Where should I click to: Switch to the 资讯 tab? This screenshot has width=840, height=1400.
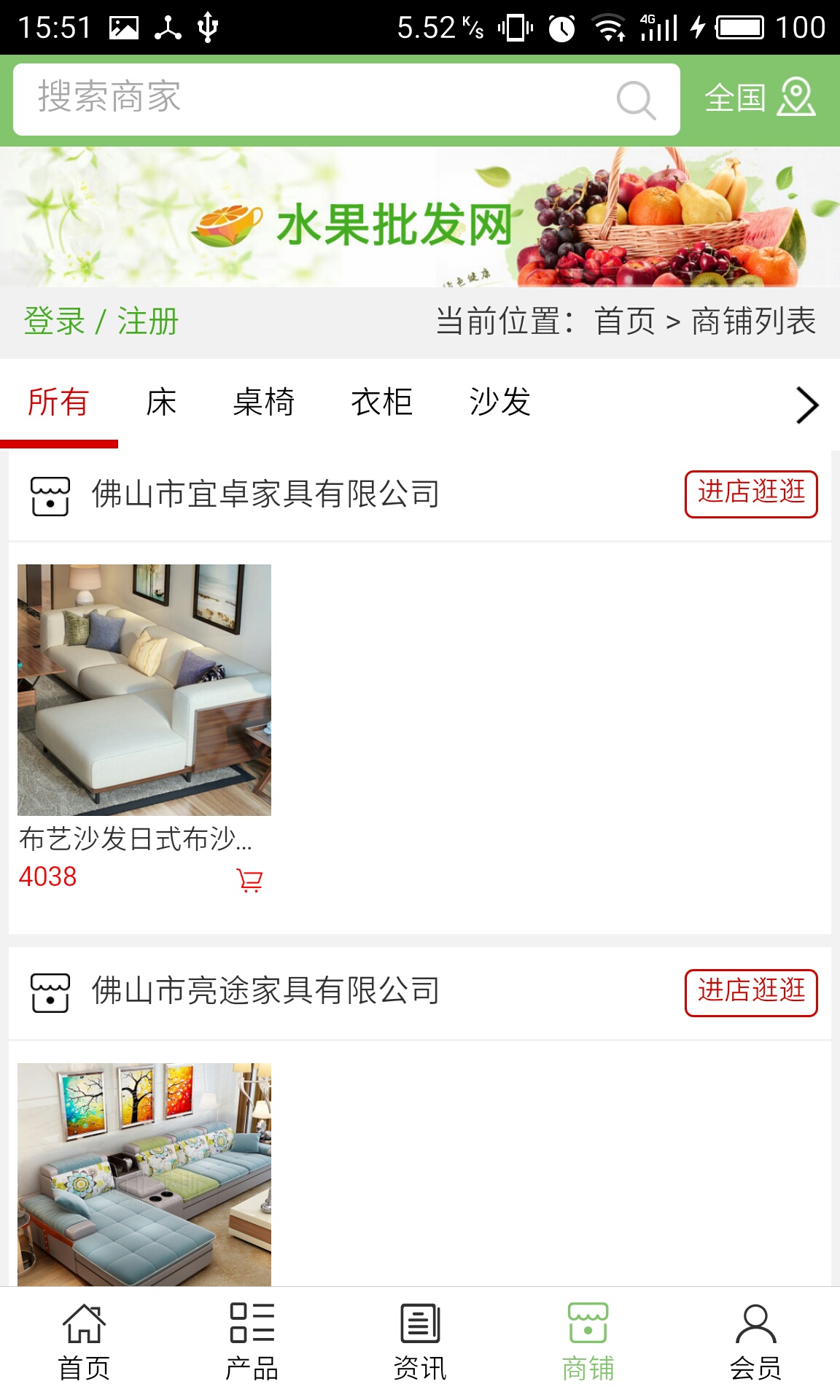(420, 1342)
